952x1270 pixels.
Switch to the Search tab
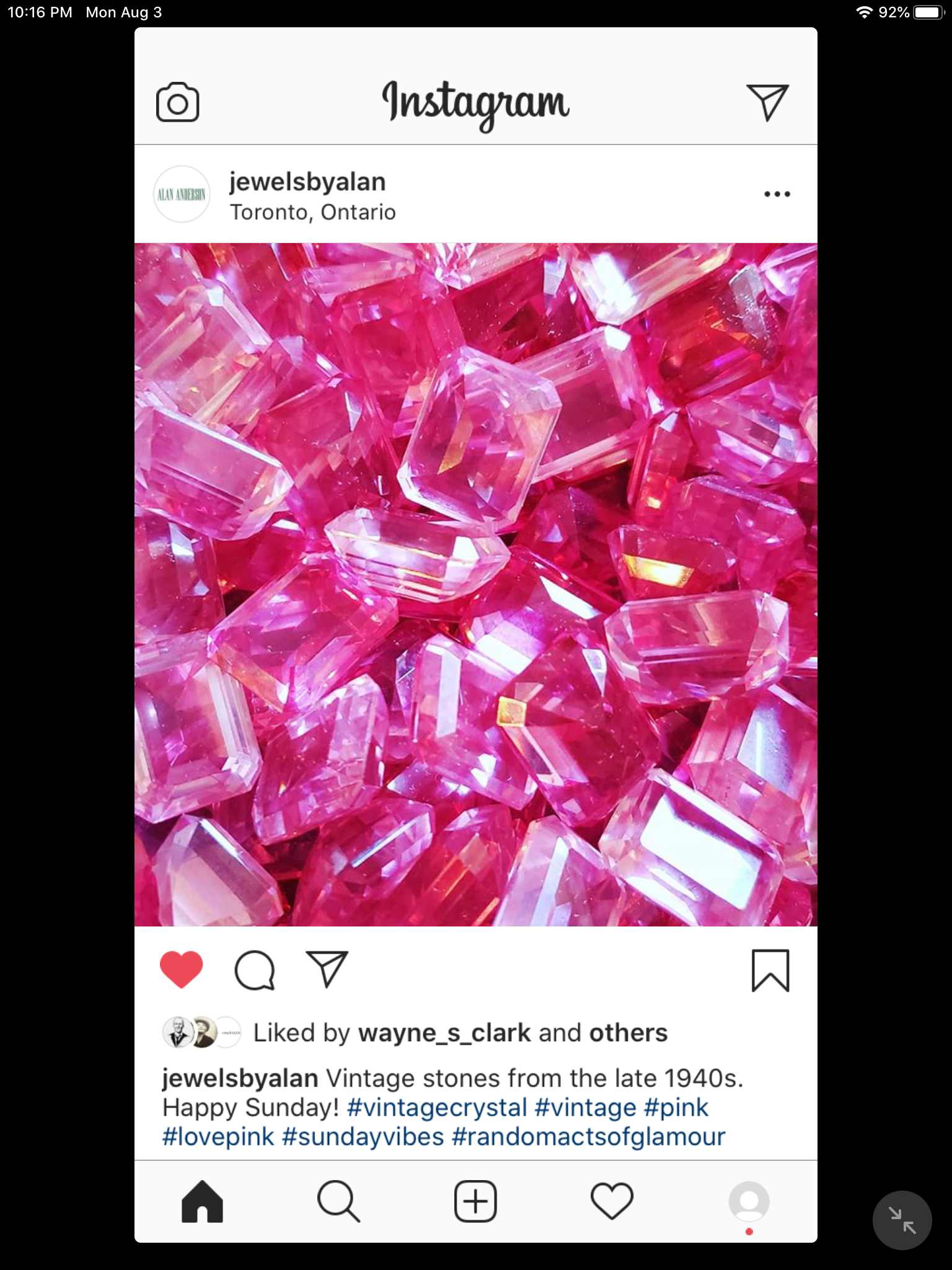tap(338, 1202)
